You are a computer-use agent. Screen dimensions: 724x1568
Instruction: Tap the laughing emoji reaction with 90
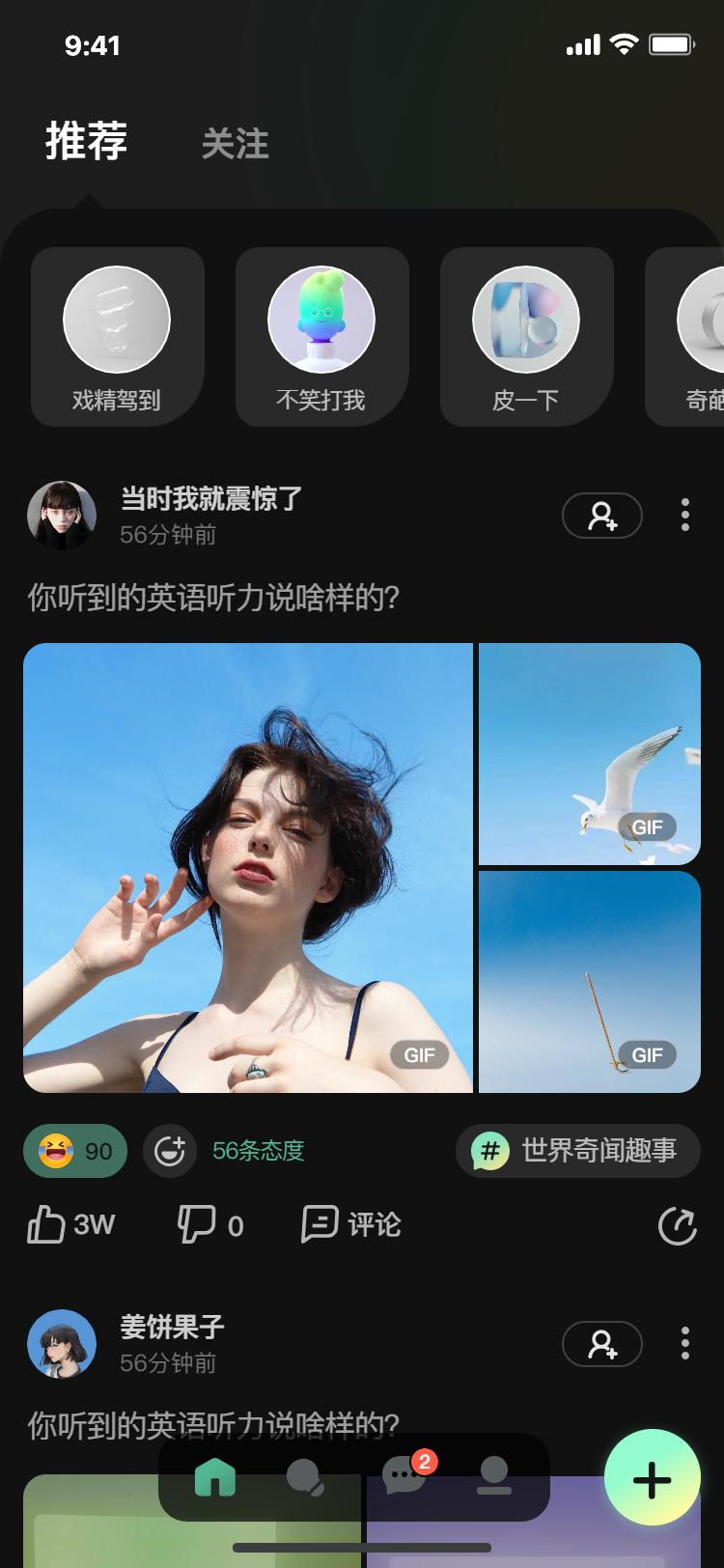[x=75, y=1151]
